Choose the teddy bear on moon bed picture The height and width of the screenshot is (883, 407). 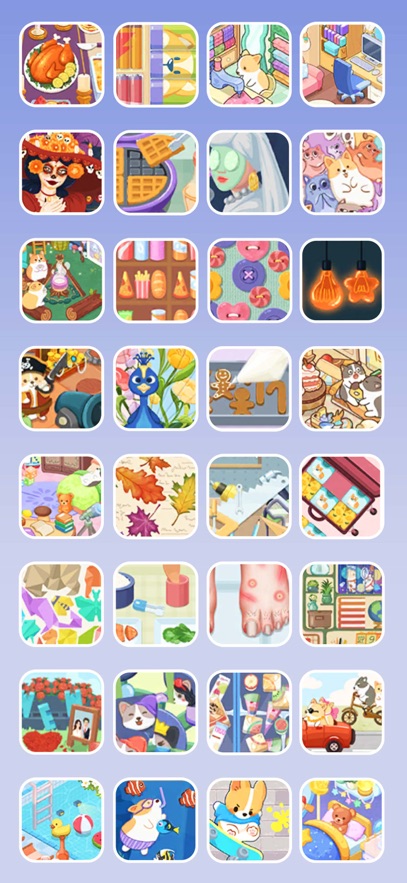[342, 820]
